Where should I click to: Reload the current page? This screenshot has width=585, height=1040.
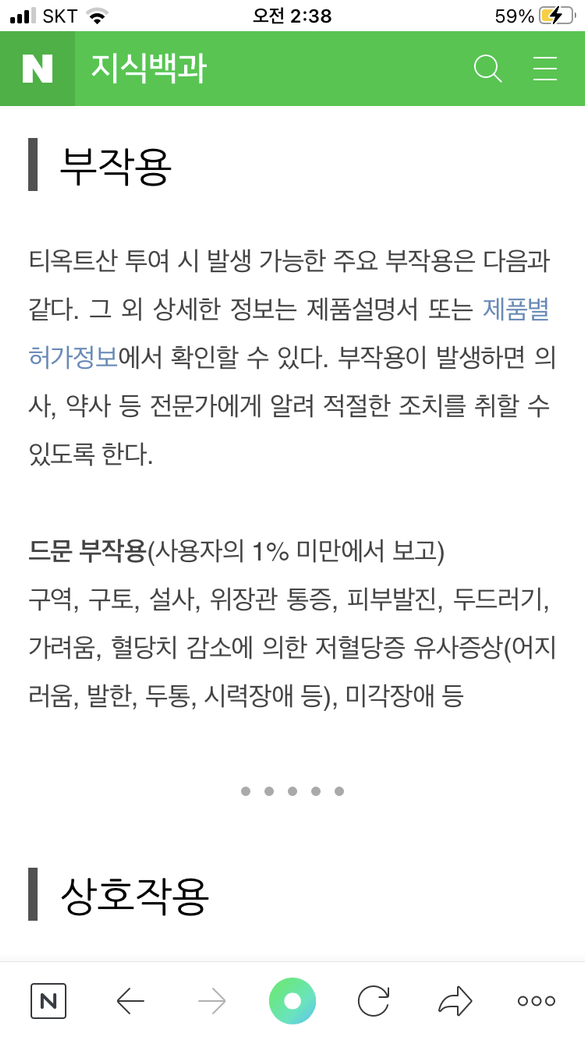tap(373, 1001)
